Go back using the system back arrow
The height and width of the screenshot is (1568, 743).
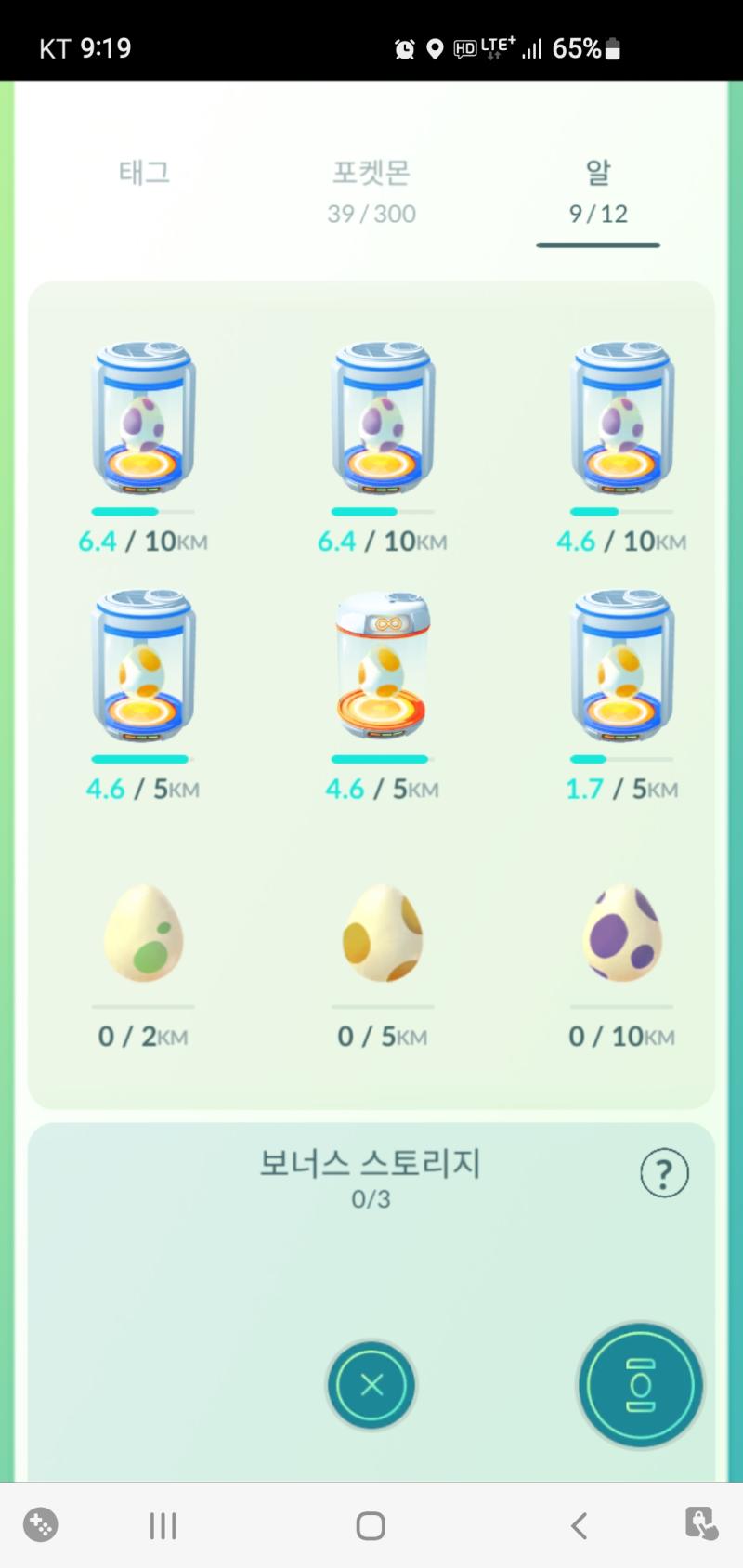coord(579,1525)
